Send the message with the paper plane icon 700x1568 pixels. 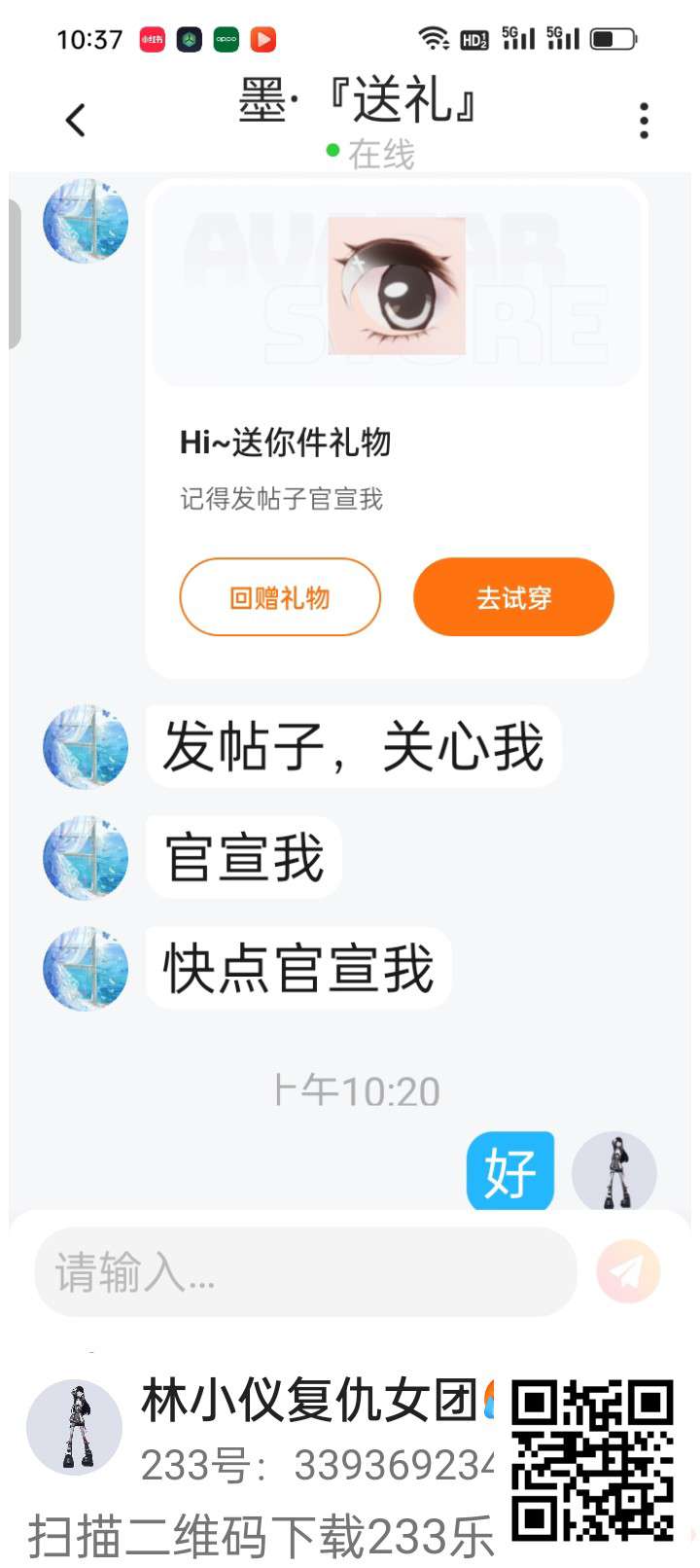pos(628,1271)
